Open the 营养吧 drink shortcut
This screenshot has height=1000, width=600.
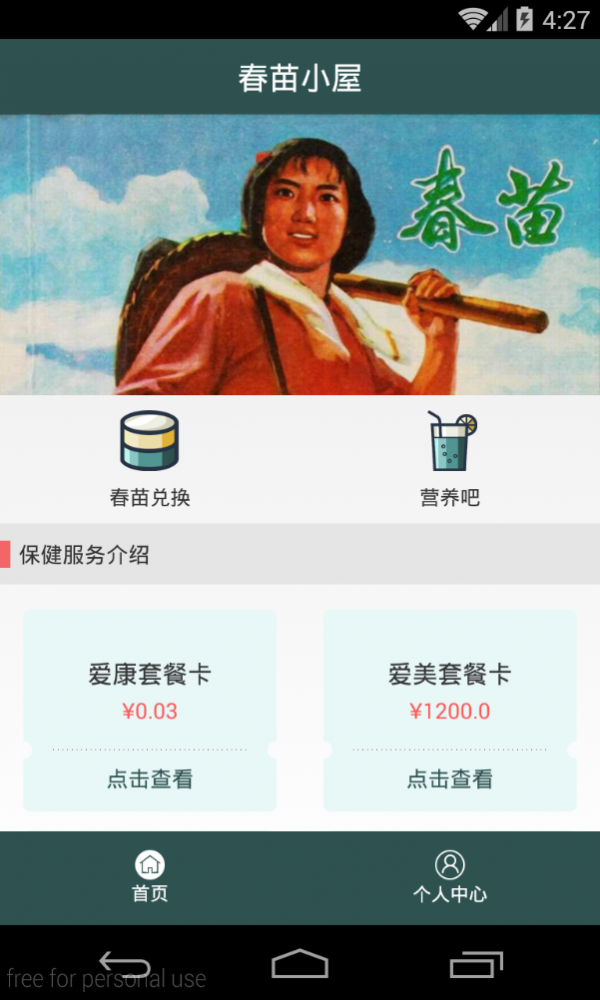pos(450,458)
